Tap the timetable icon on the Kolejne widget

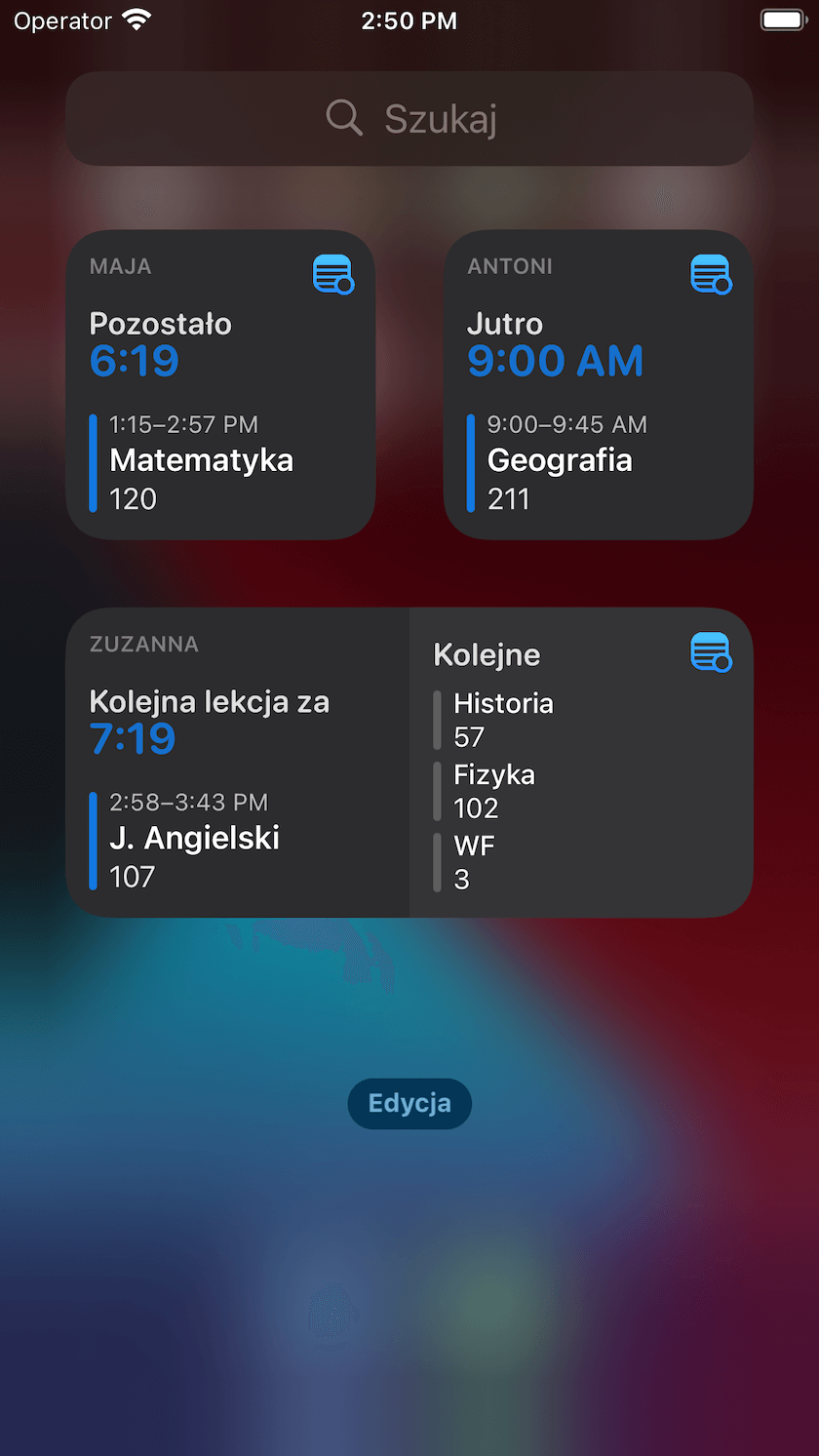(711, 651)
